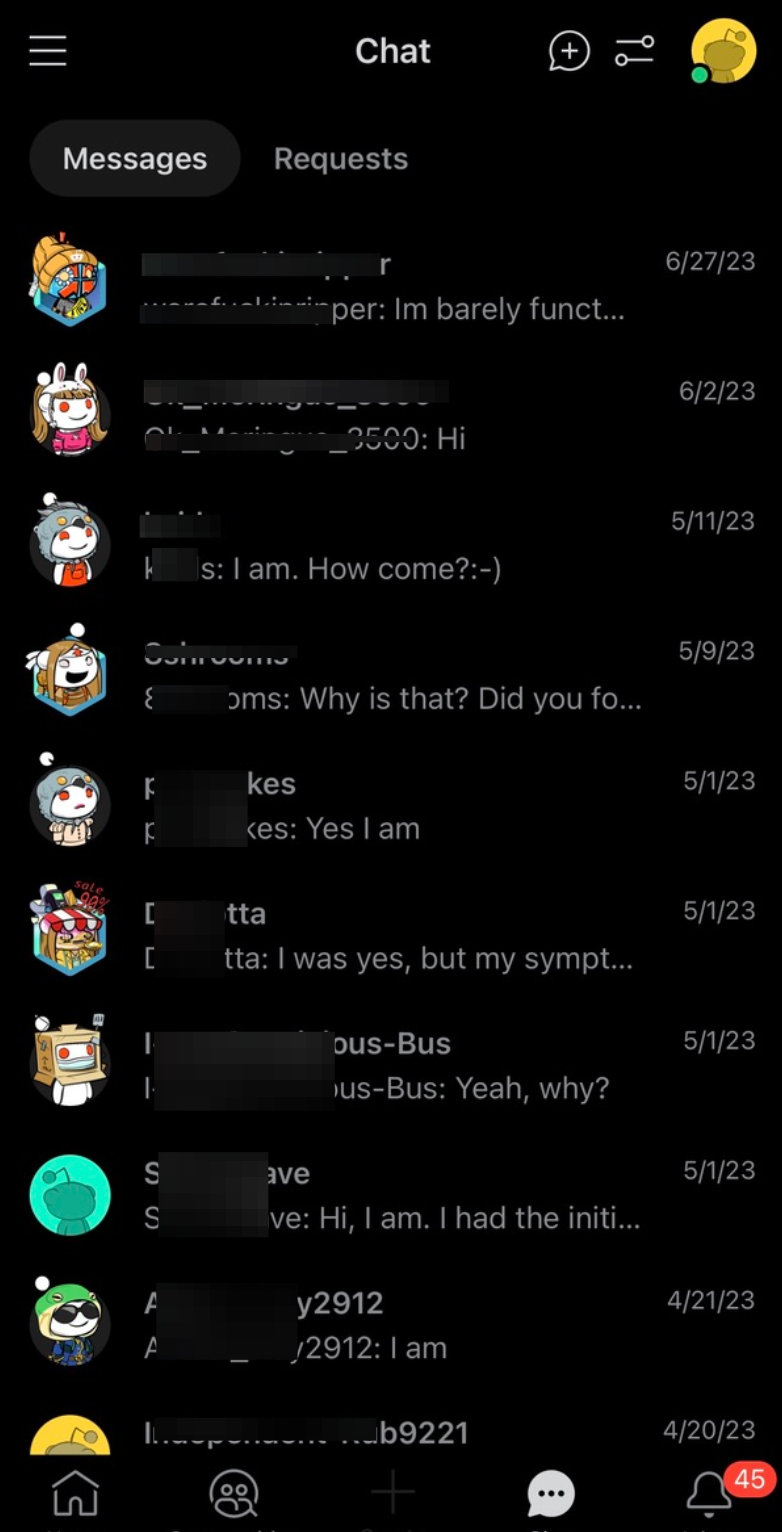Start a new chat
The width and height of the screenshot is (782, 1532).
click(x=568, y=51)
